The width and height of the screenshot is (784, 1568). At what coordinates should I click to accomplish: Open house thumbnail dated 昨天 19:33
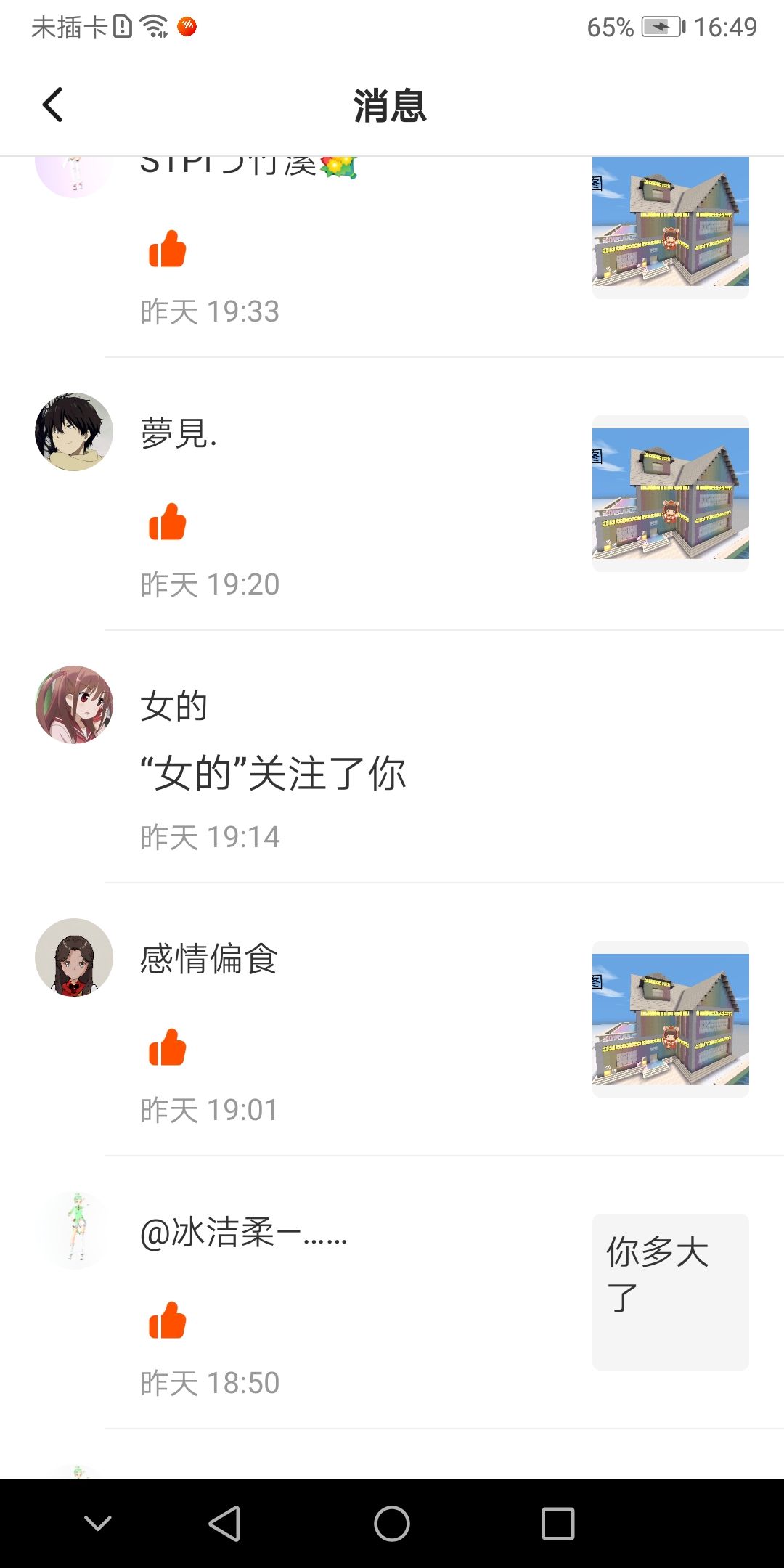671,227
